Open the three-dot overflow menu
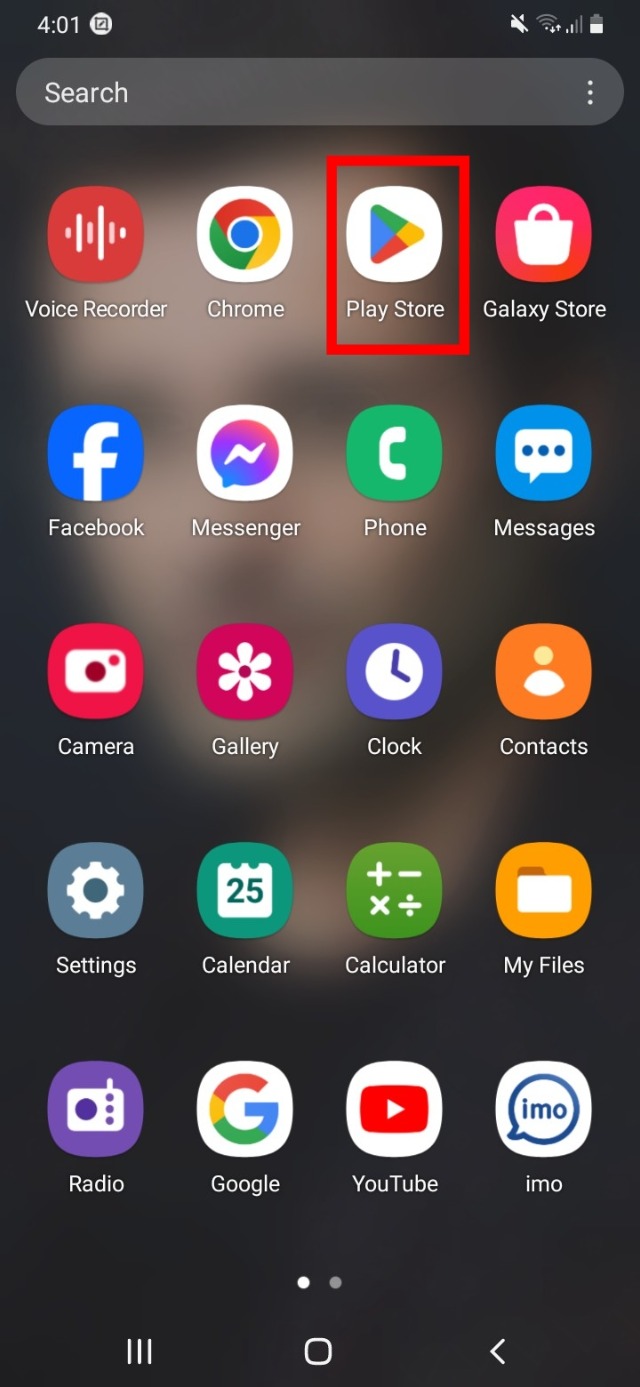The width and height of the screenshot is (640, 1387). (x=590, y=93)
